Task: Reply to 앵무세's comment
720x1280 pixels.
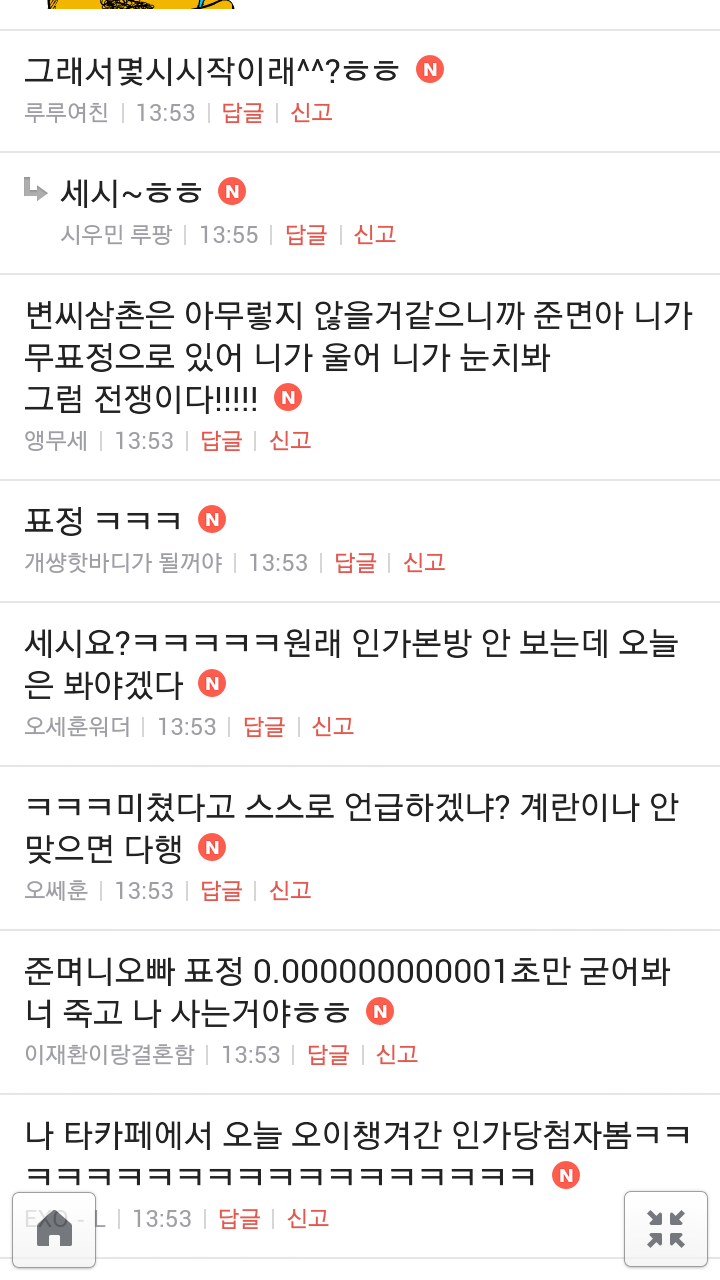Action: point(221,440)
